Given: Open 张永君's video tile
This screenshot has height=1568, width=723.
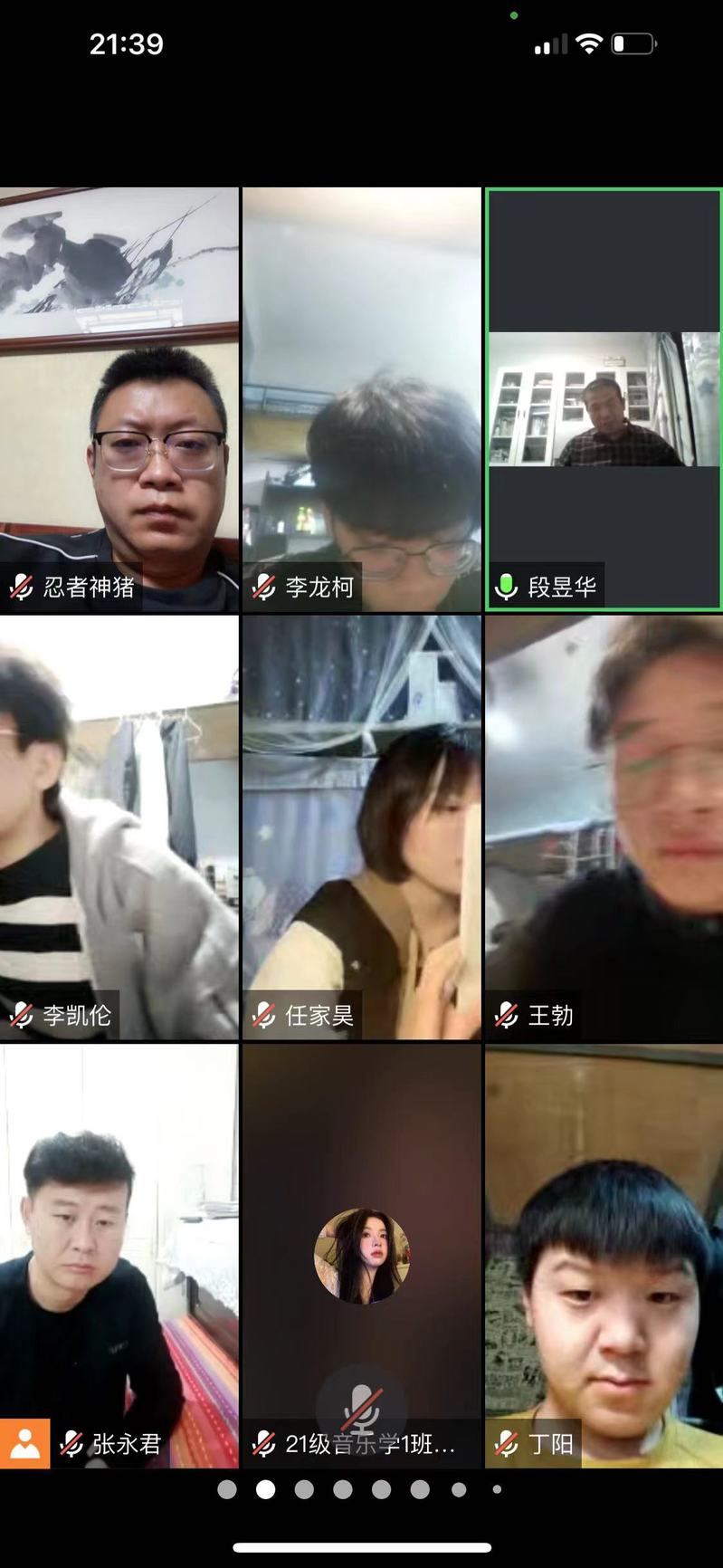Looking at the screenshot, I should [119, 1254].
